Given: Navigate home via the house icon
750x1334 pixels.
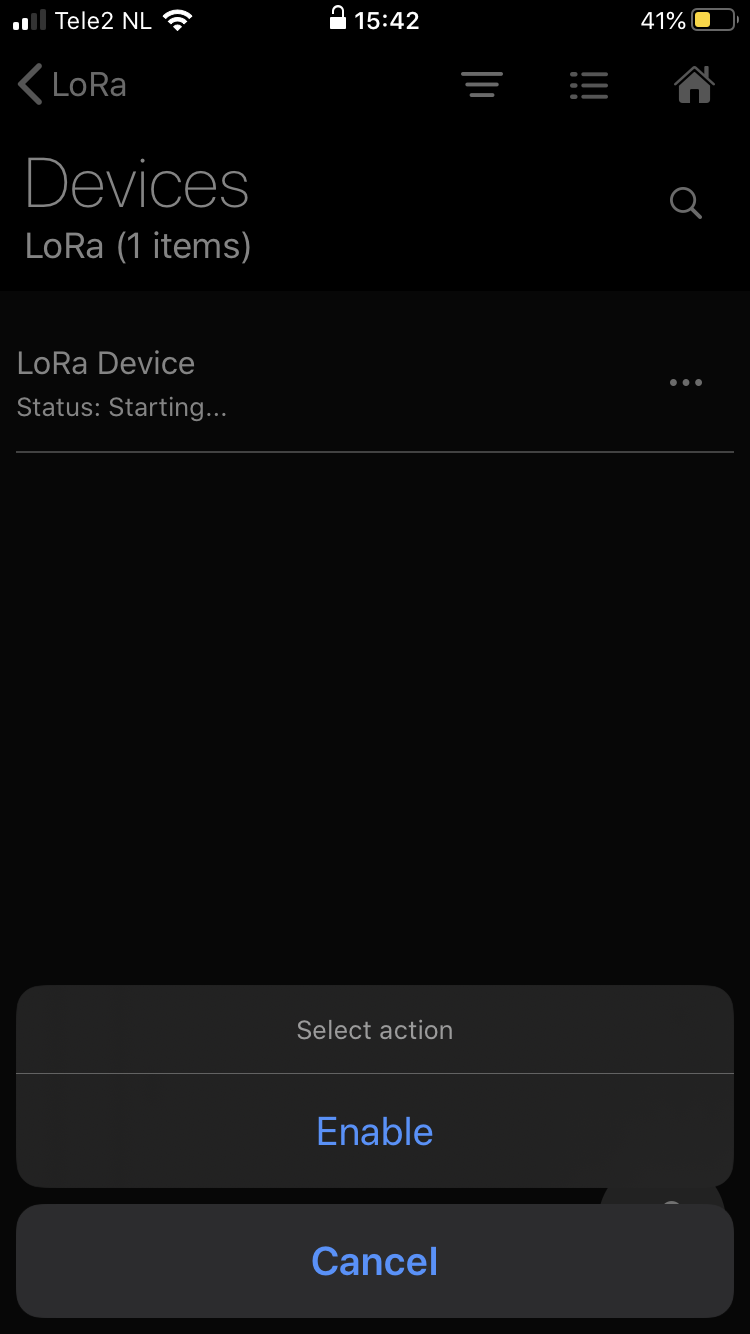Looking at the screenshot, I should pyautogui.click(x=694, y=85).
